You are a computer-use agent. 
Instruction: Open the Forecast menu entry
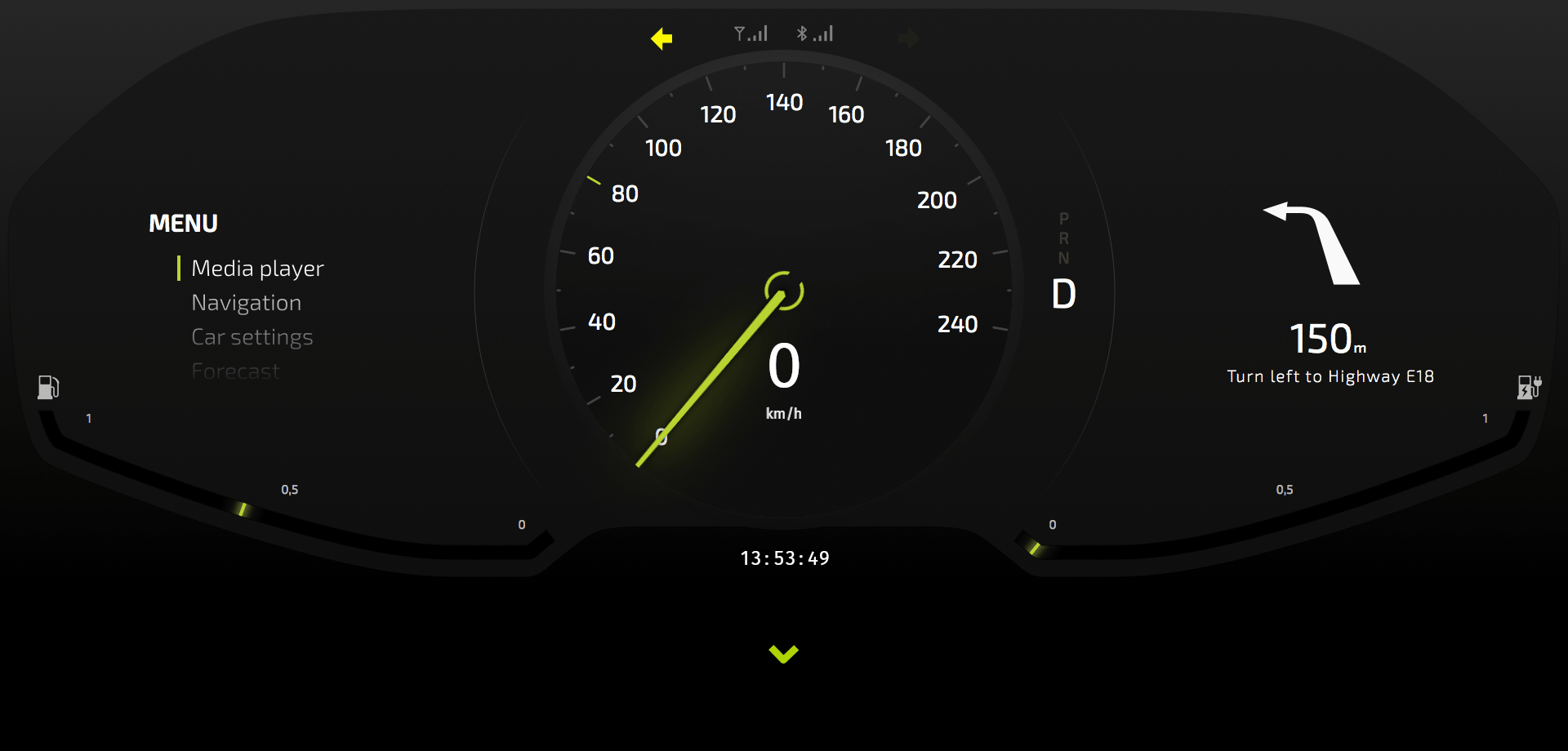tap(235, 371)
